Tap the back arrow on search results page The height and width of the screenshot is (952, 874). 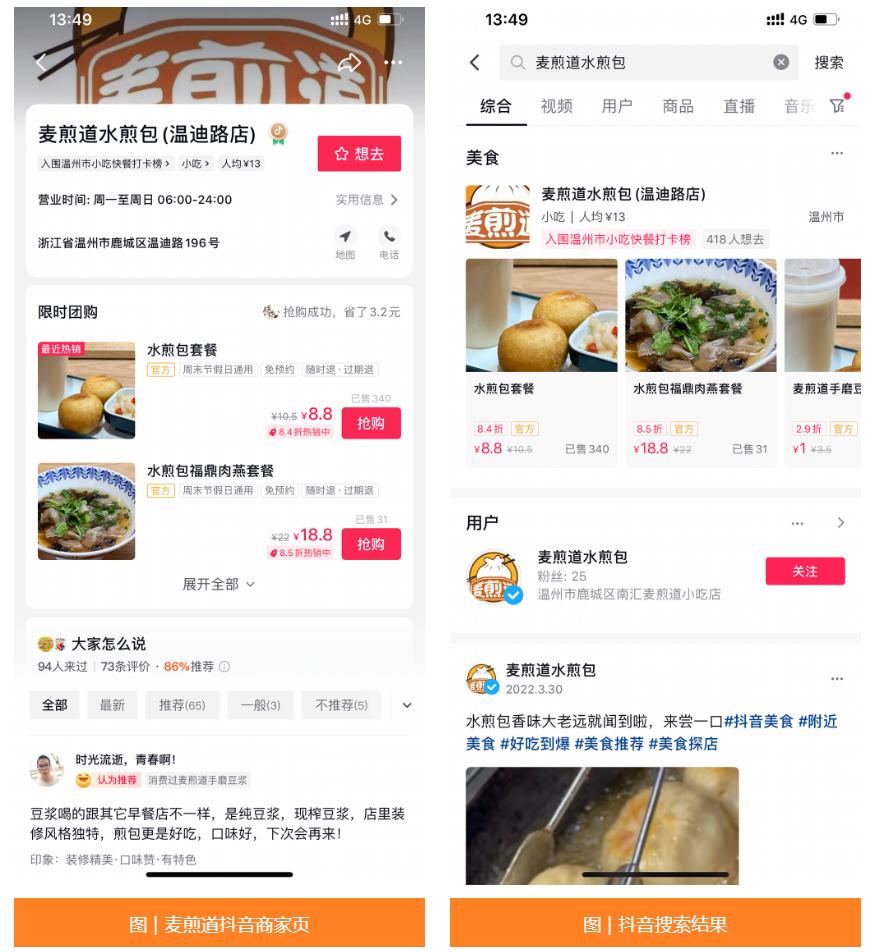[474, 61]
